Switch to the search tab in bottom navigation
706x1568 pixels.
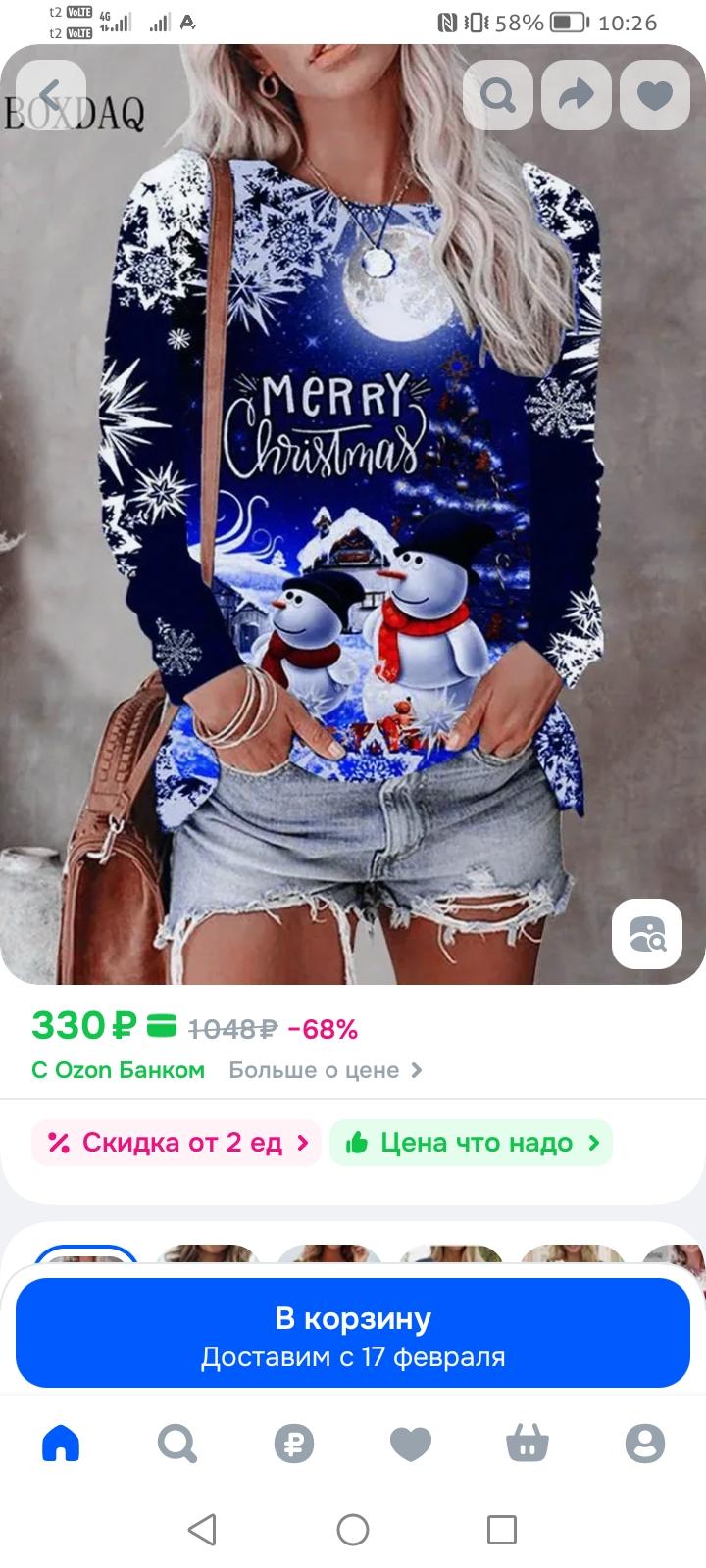(177, 1444)
